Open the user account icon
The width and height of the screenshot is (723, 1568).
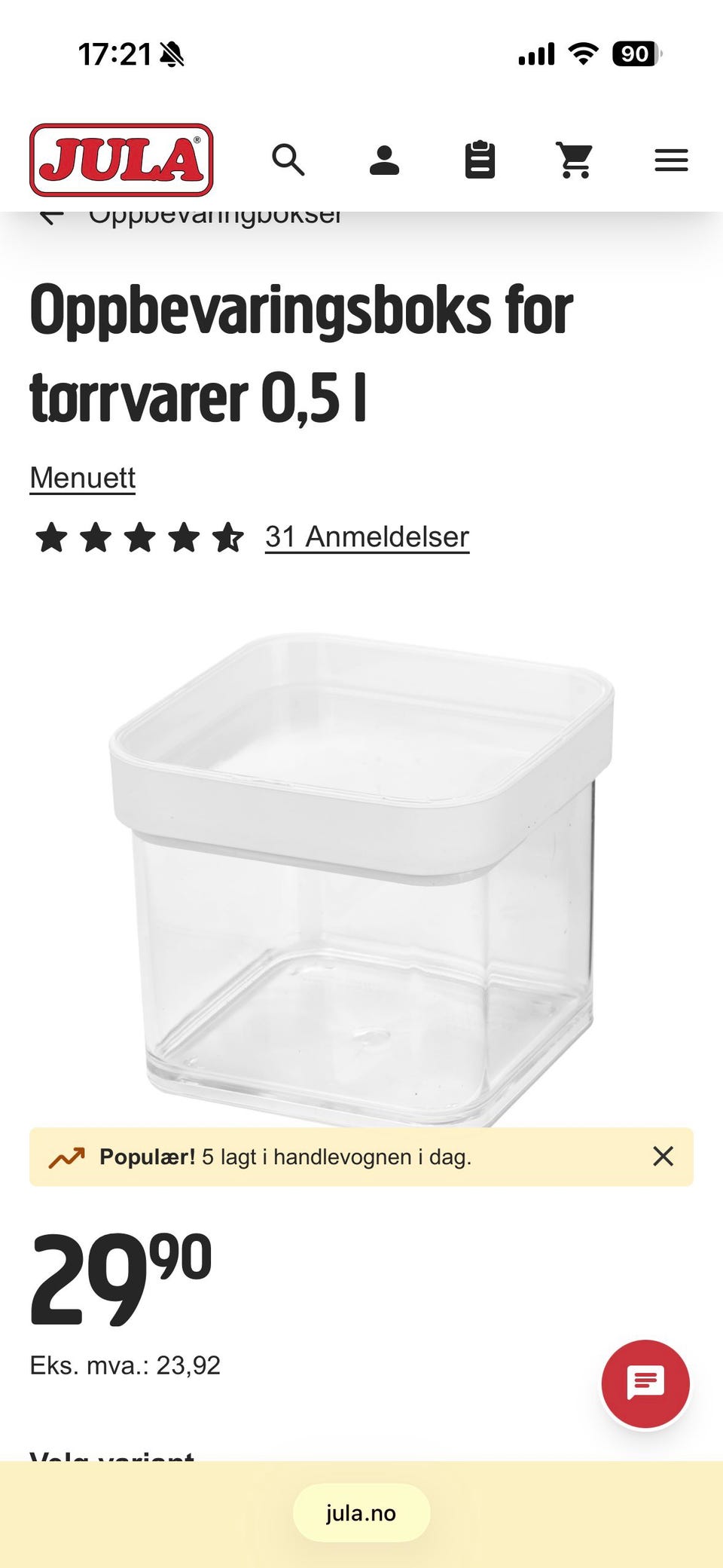pyautogui.click(x=384, y=160)
